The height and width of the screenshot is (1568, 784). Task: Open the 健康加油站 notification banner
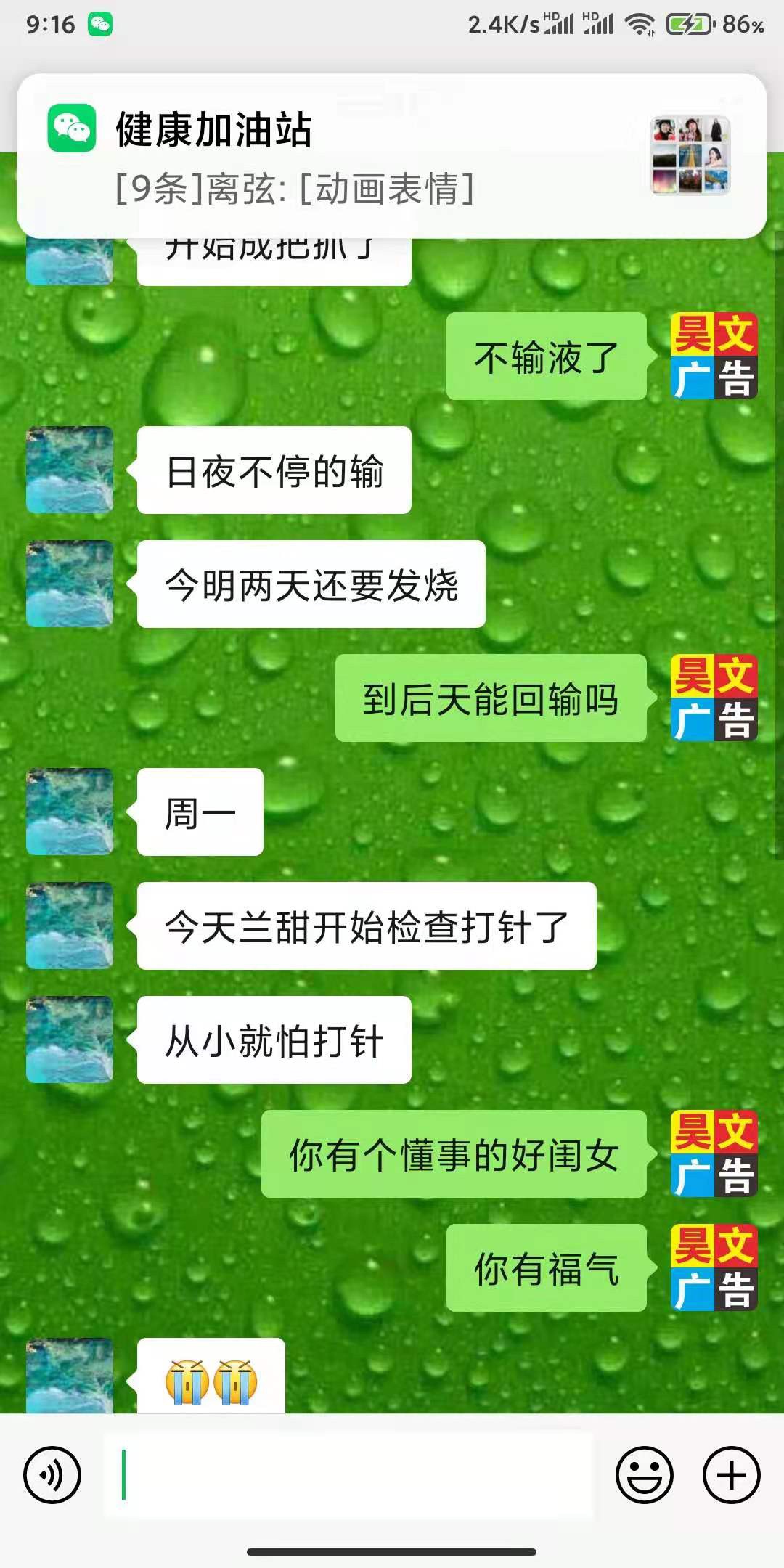[392, 156]
